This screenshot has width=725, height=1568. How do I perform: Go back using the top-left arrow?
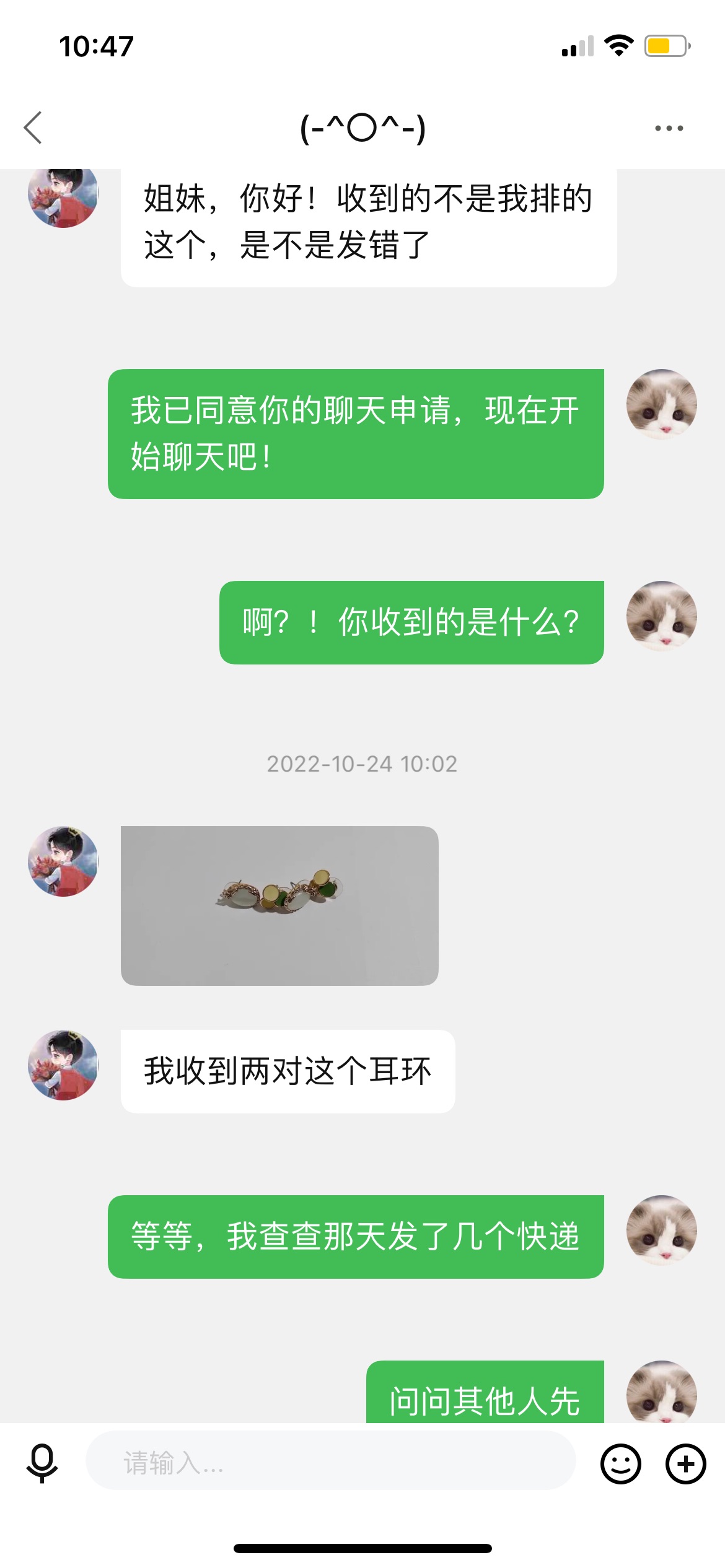pyautogui.click(x=33, y=128)
